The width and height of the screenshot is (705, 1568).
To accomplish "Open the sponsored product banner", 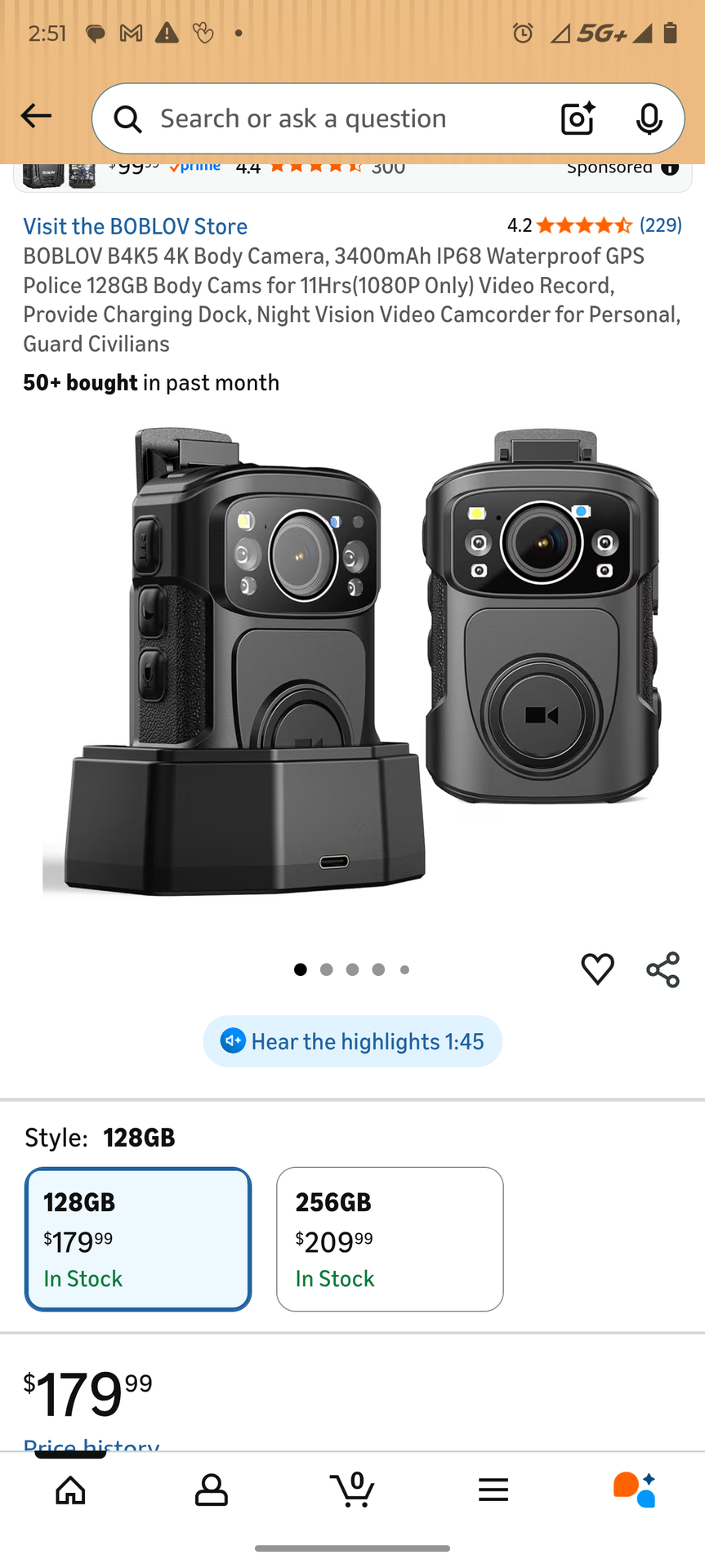I will [x=351, y=173].
